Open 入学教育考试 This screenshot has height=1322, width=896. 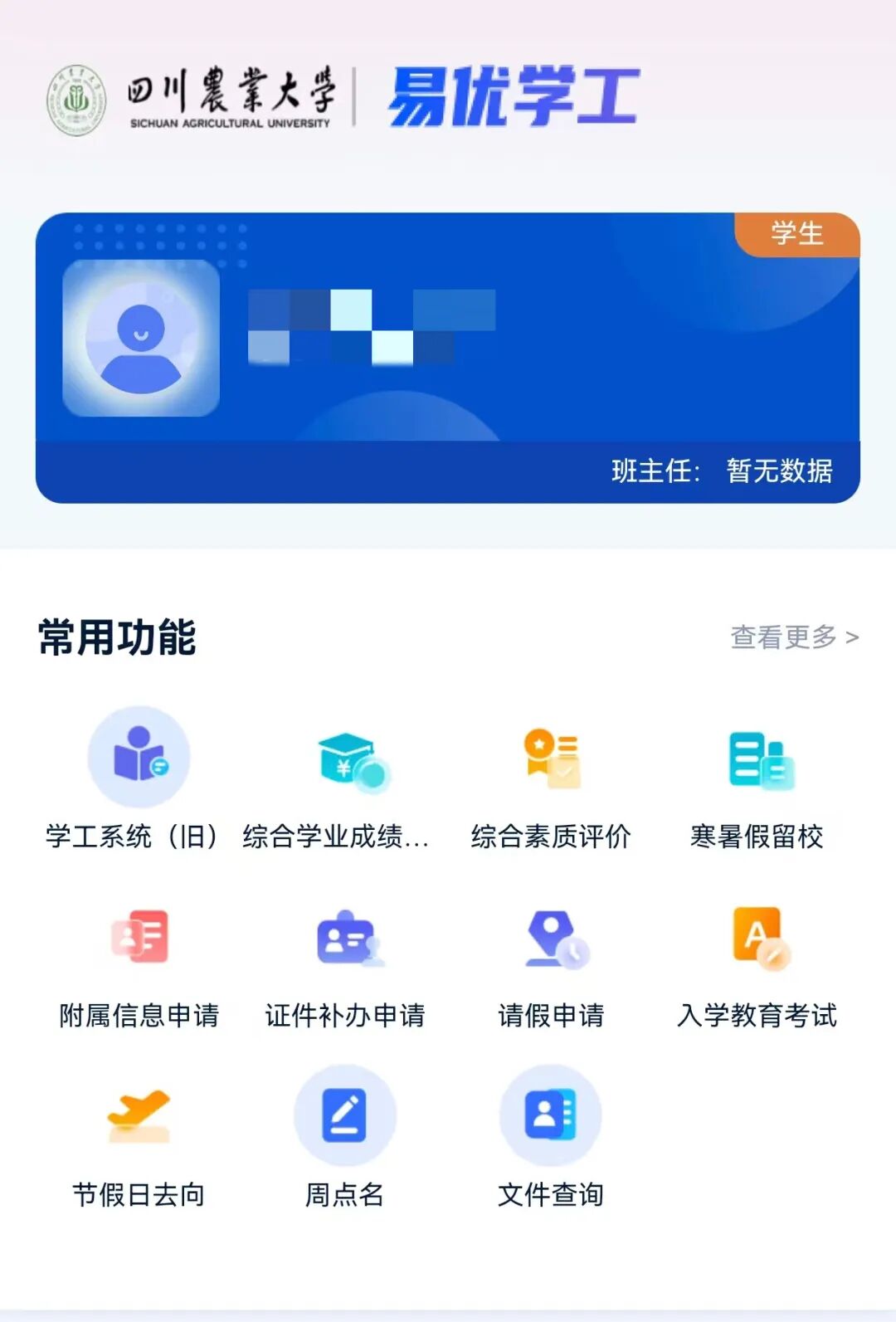[x=757, y=938]
